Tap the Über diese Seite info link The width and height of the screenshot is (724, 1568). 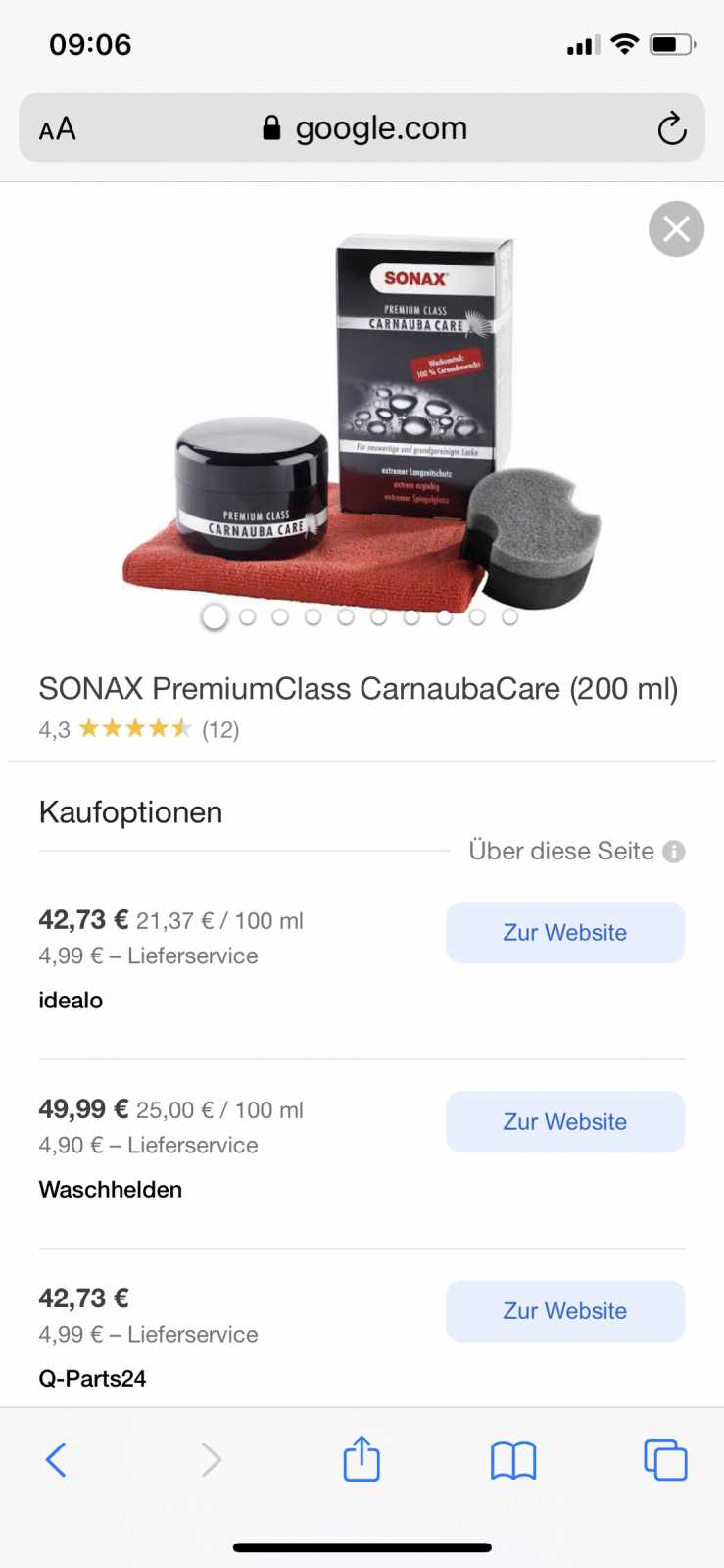coord(576,851)
